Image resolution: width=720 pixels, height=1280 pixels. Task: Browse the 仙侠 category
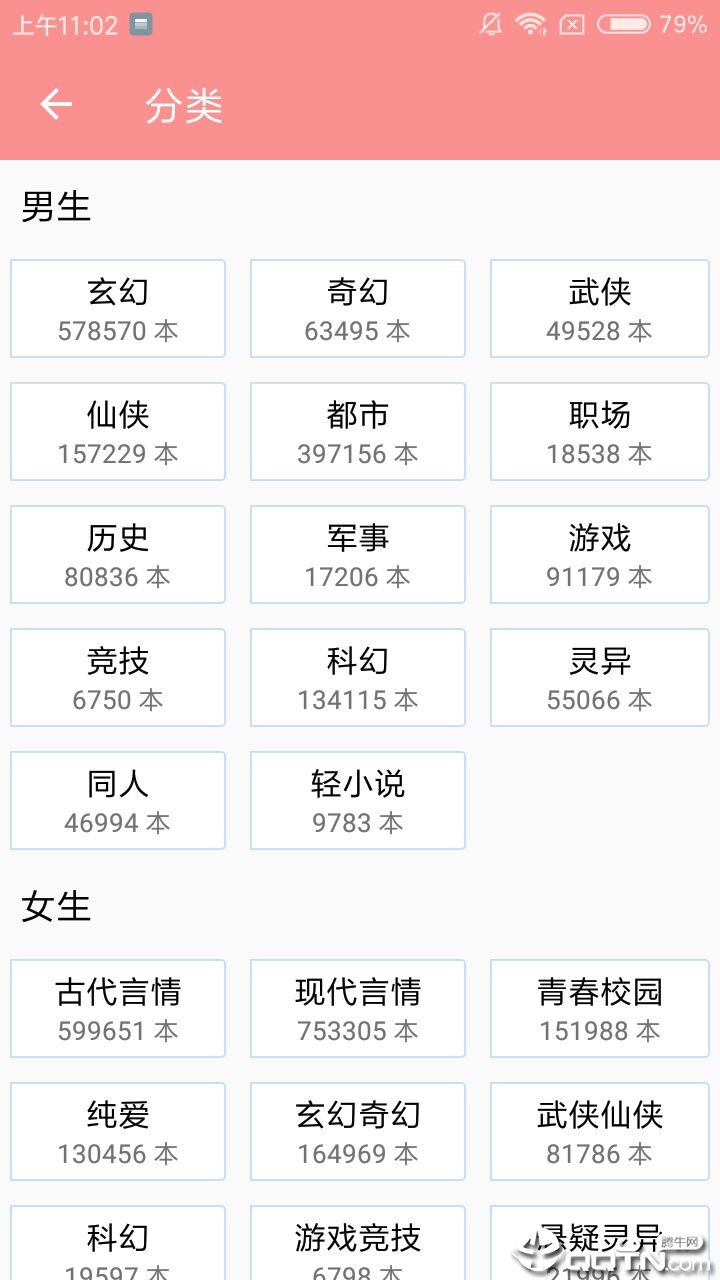point(118,432)
